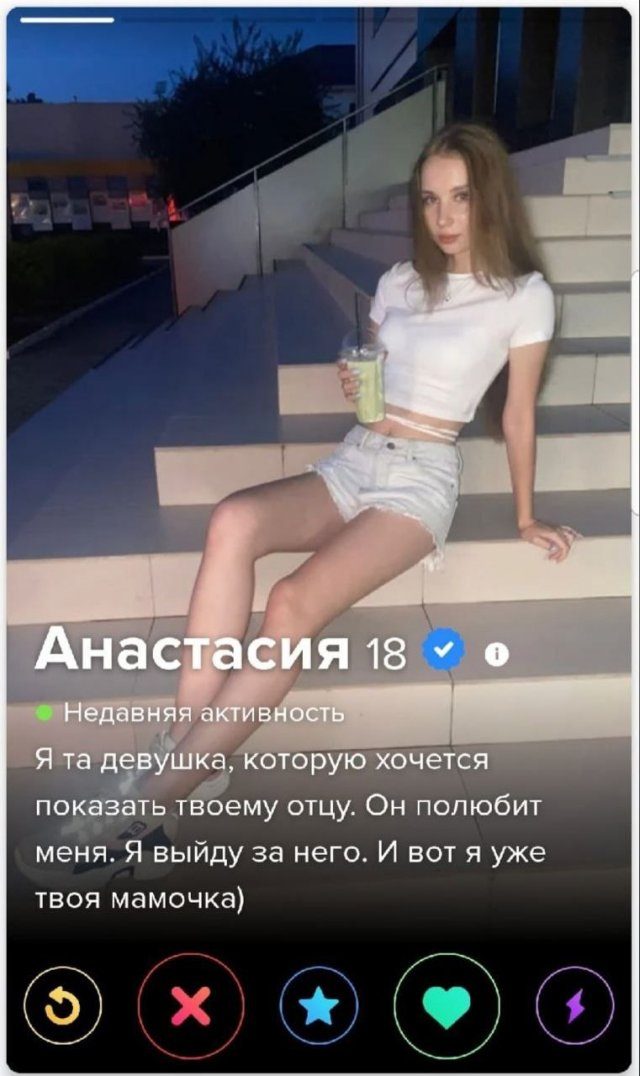640x1076 pixels.
Task: Send a Super Like with the blue star
Action: pos(319,1005)
